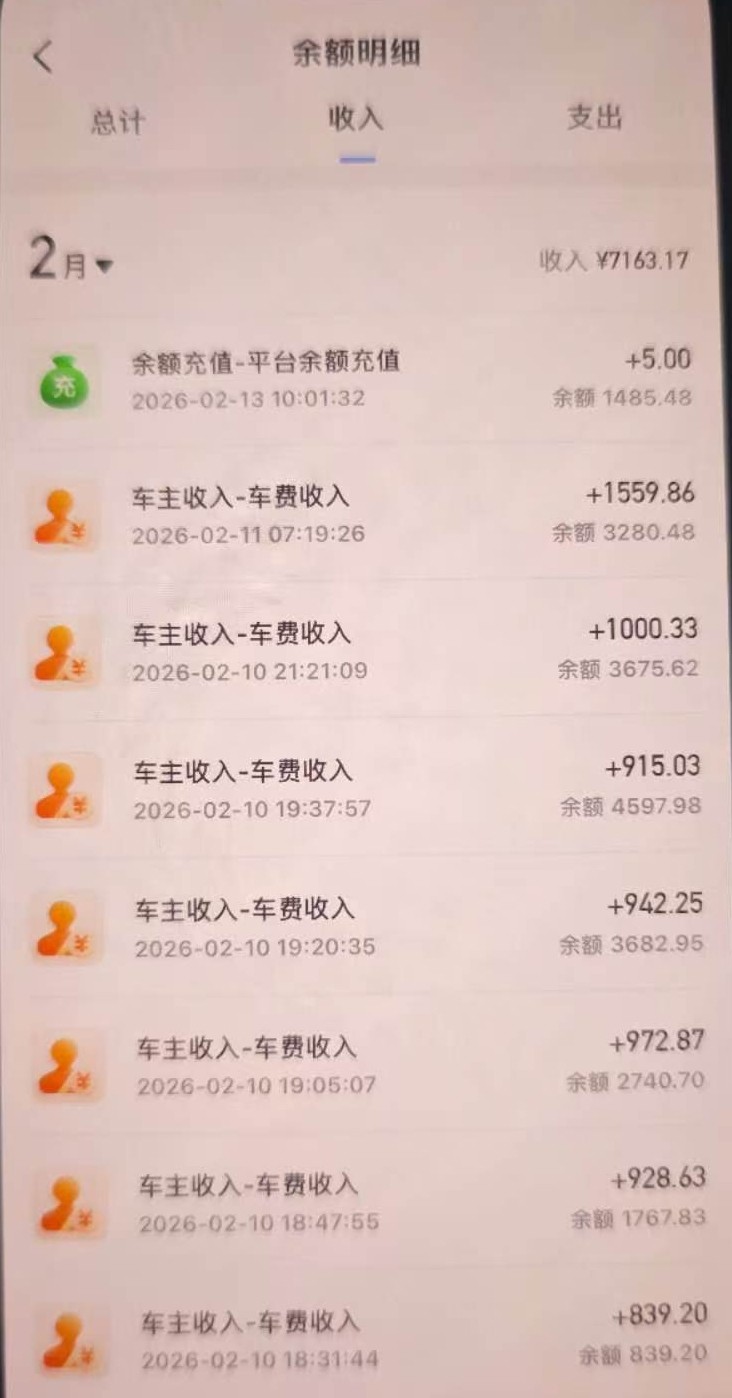The height and width of the screenshot is (1398, 732).
Task: Open the 2月 month dropdown
Action: pyautogui.click(x=70, y=261)
